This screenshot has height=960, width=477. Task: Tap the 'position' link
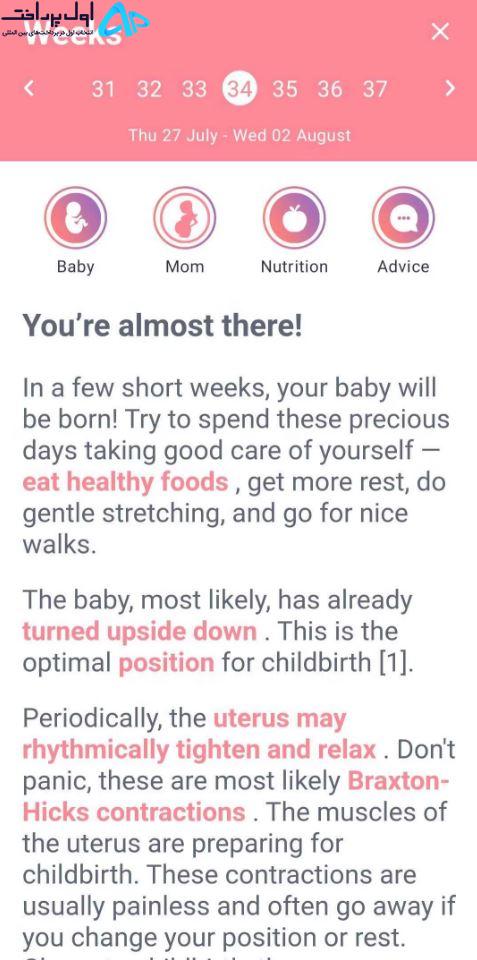click(166, 662)
